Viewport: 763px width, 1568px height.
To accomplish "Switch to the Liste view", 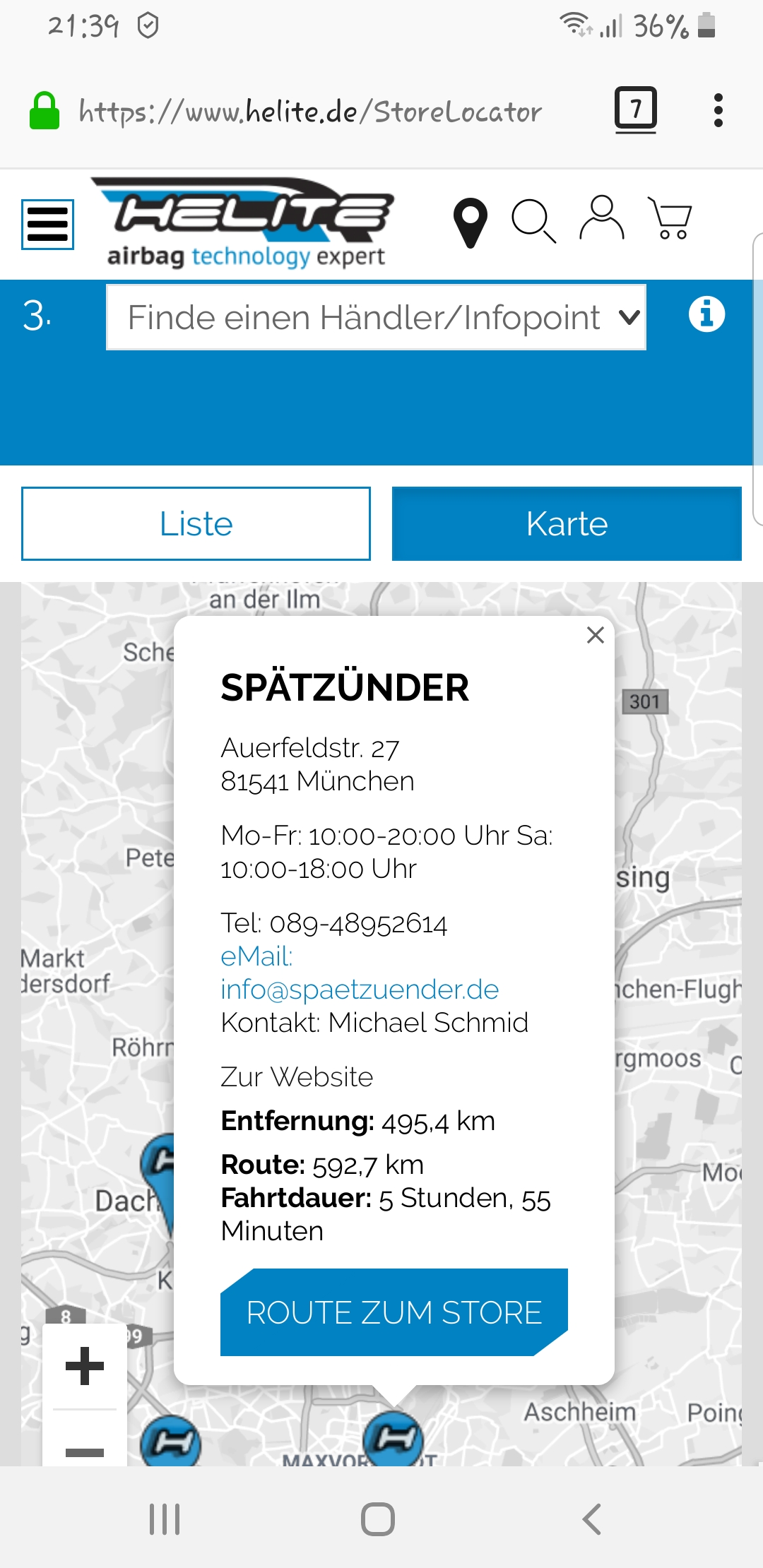I will tap(196, 523).
